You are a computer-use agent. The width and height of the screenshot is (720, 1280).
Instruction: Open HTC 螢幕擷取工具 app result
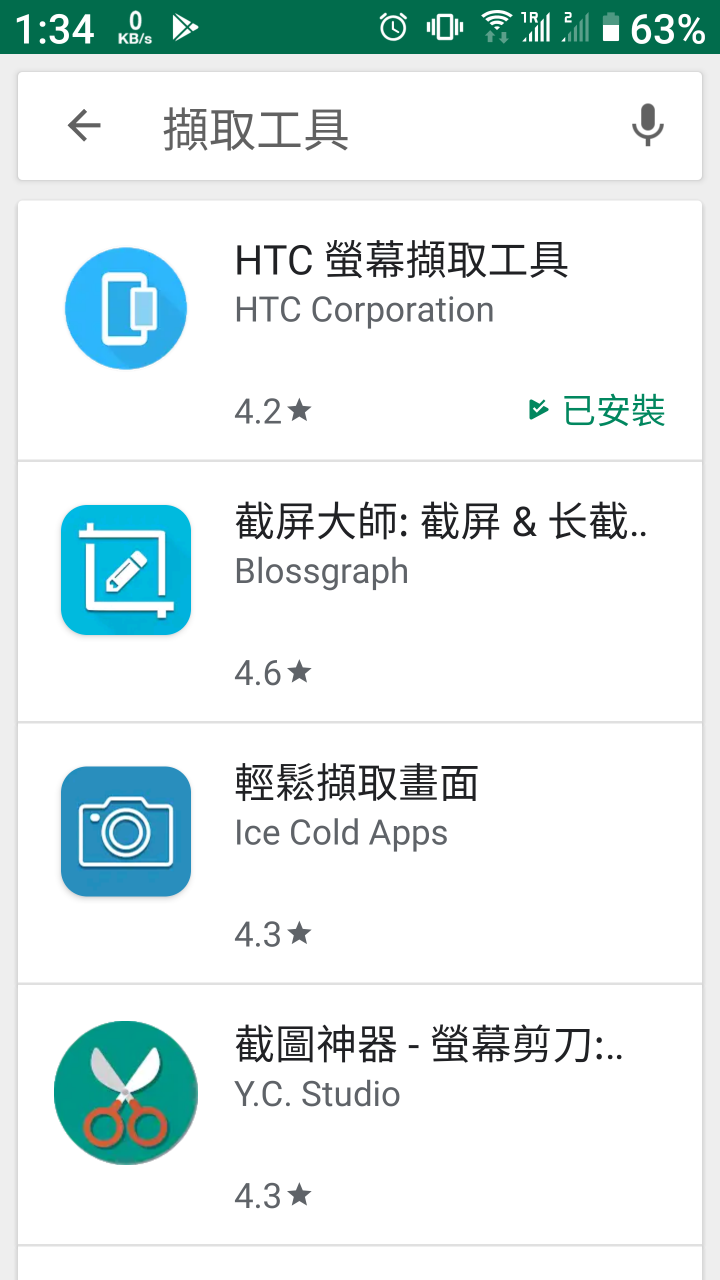[x=360, y=331]
